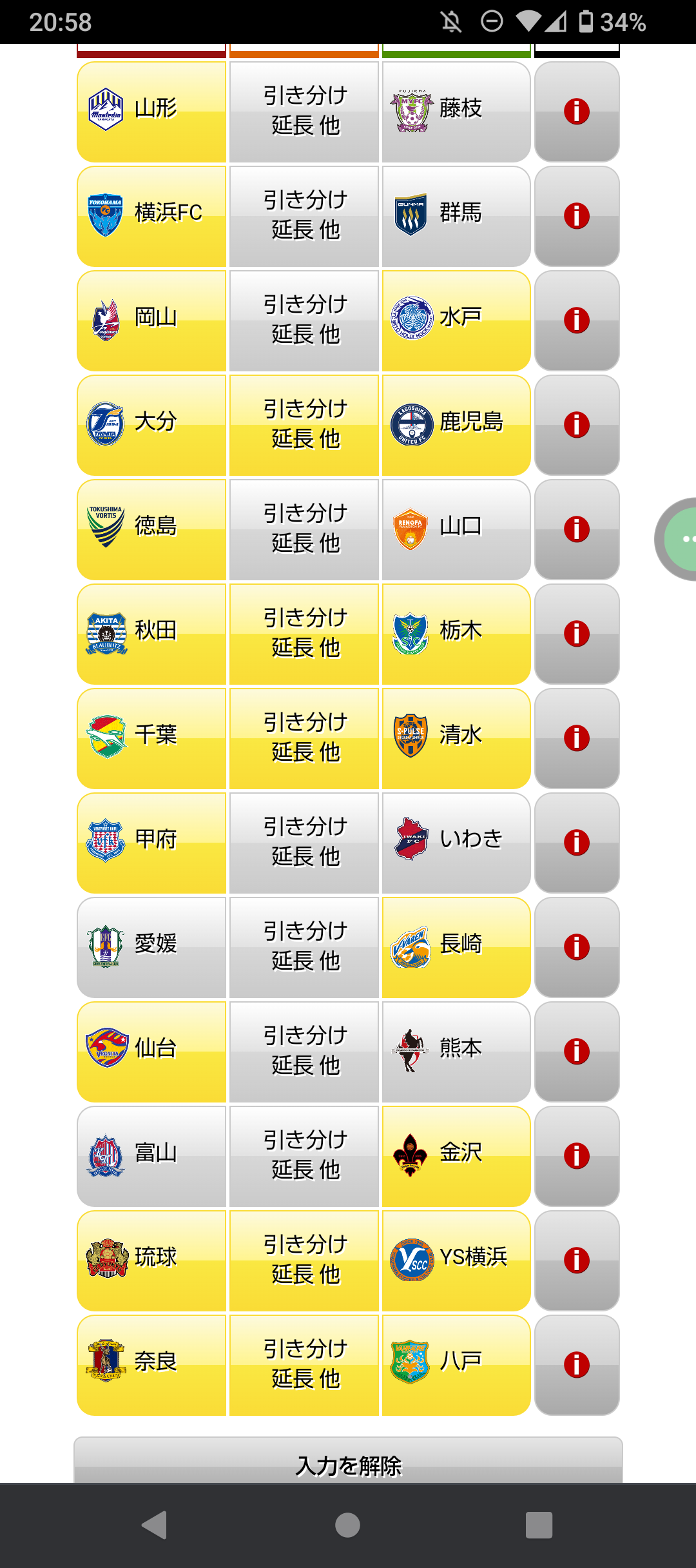
Task: Open match info for 千葉 vs 清水
Action: pyautogui.click(x=577, y=739)
